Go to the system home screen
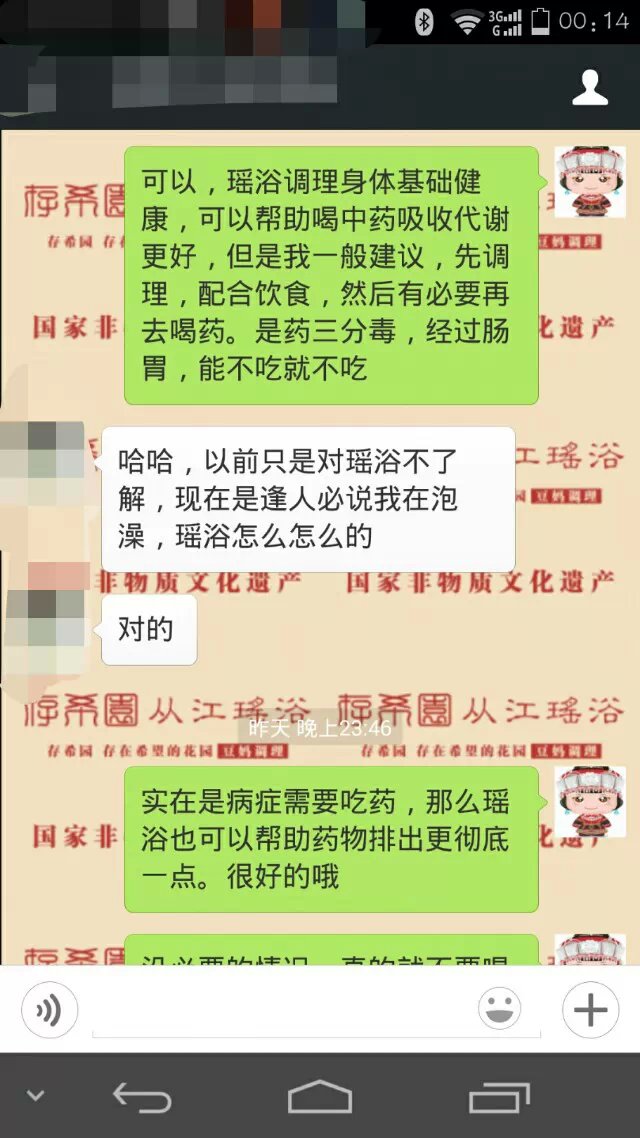Viewport: 640px width, 1138px height. point(320,1097)
